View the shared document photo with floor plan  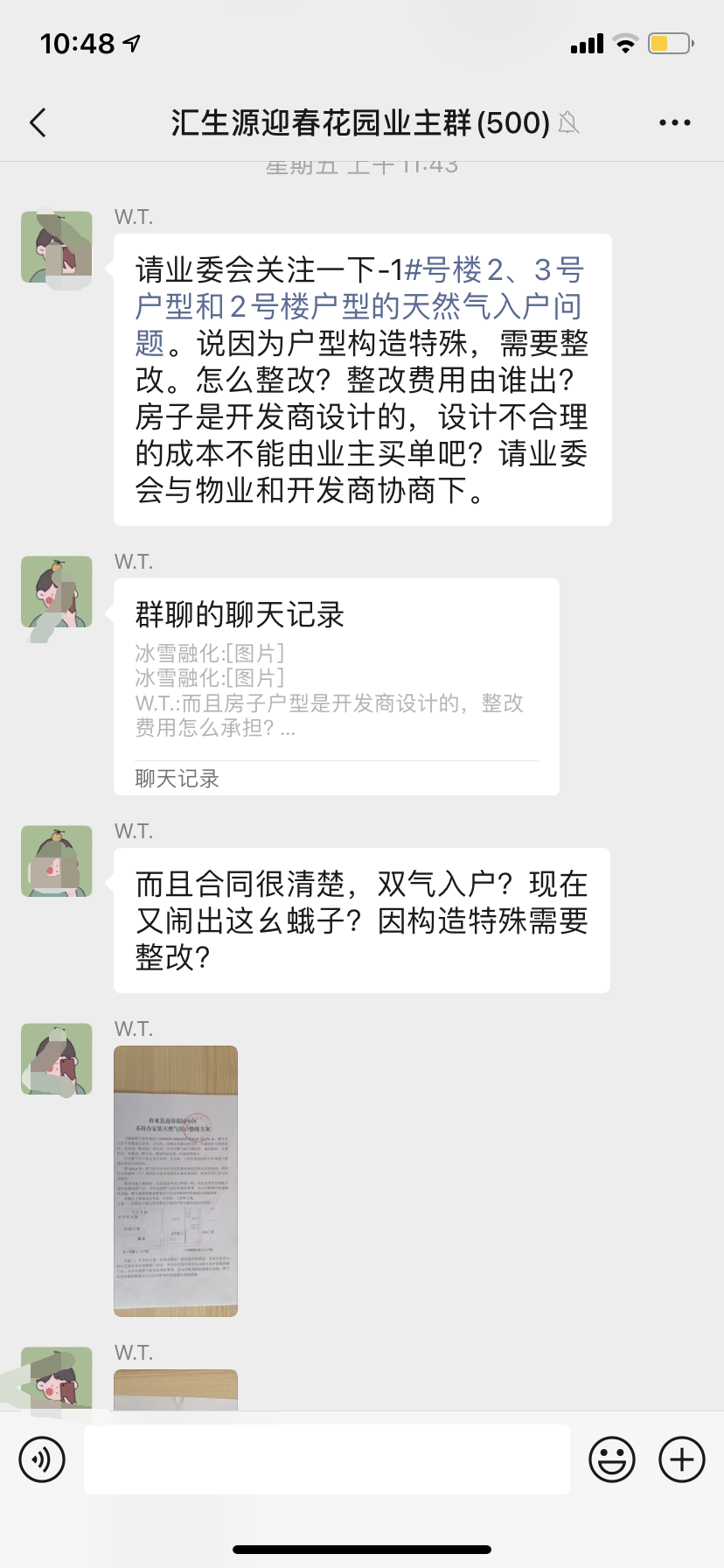tap(176, 1180)
